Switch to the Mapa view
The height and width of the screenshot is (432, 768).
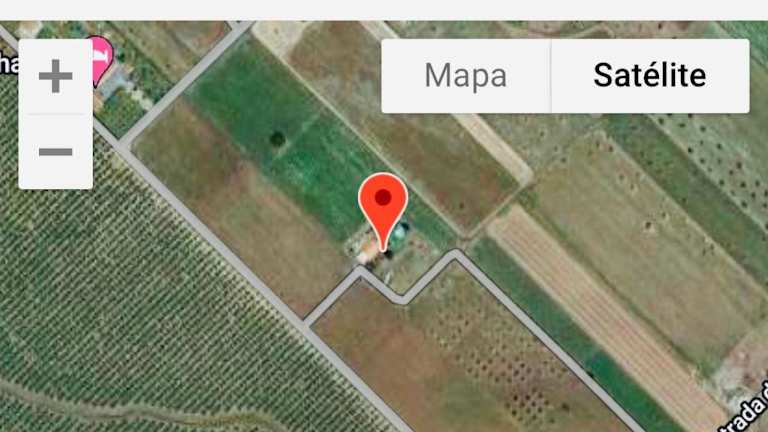tap(465, 76)
